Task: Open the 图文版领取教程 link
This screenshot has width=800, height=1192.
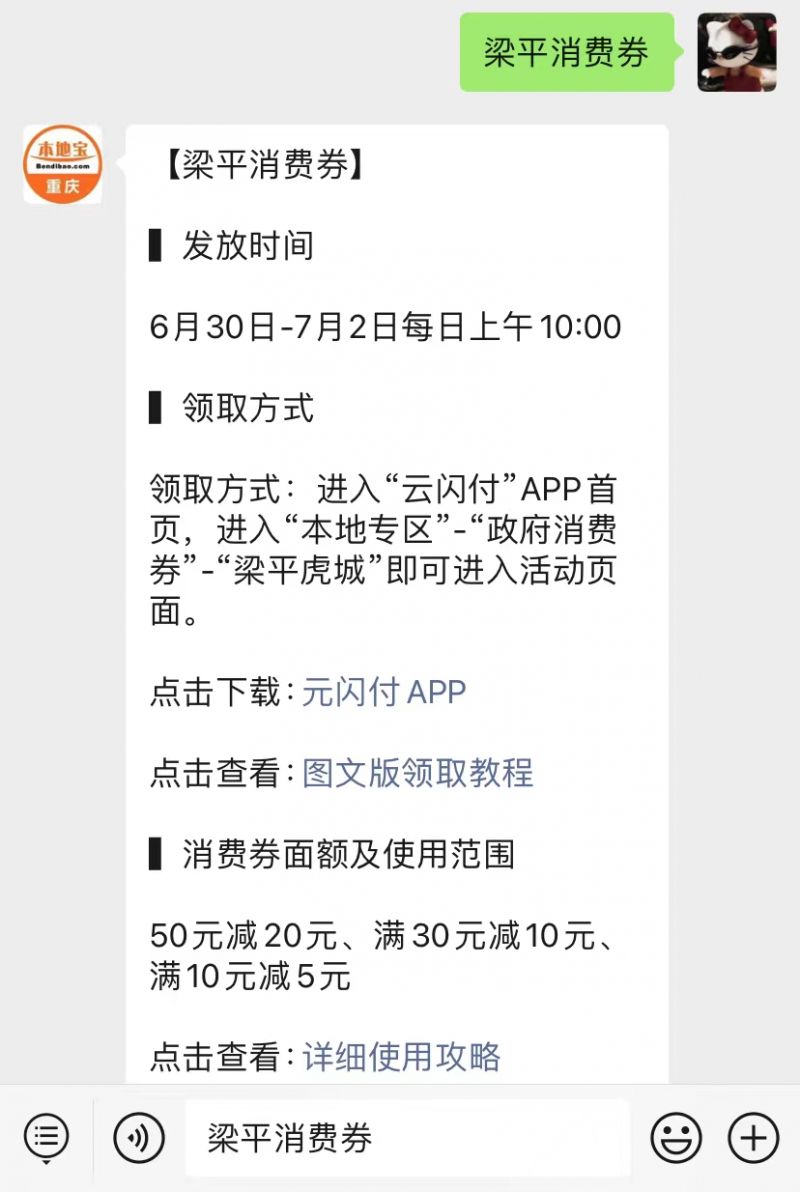Action: [418, 773]
